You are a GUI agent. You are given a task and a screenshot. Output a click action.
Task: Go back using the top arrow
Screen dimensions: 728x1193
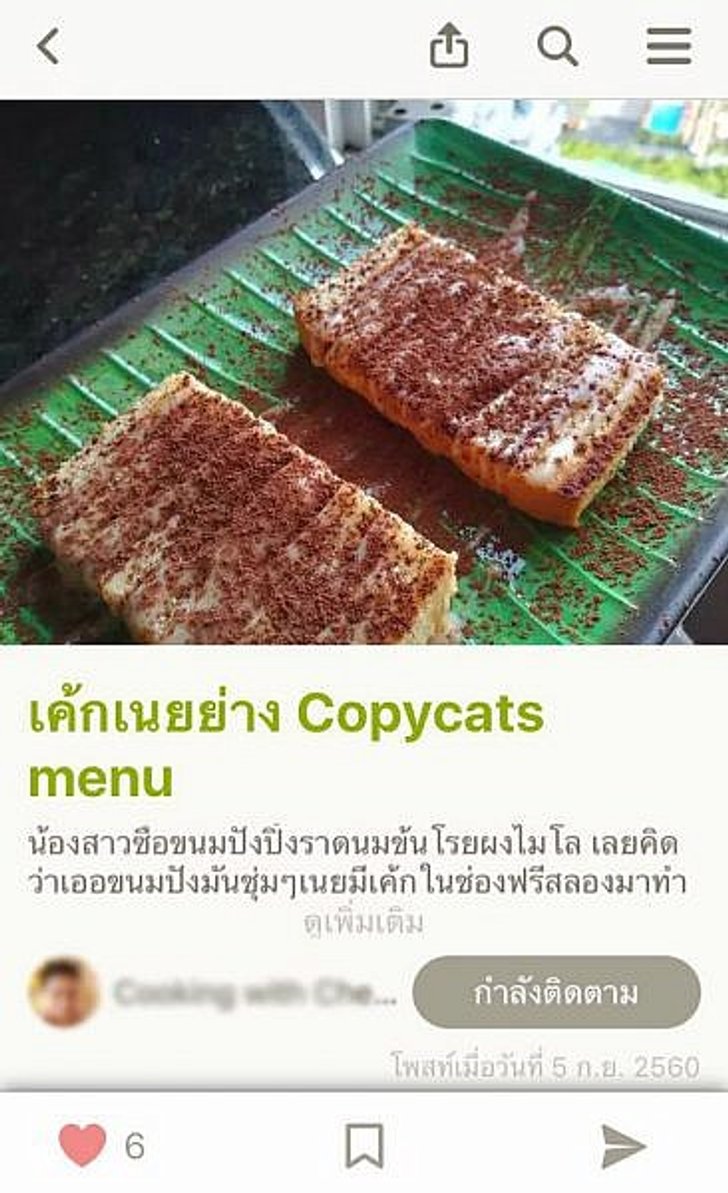click(49, 46)
